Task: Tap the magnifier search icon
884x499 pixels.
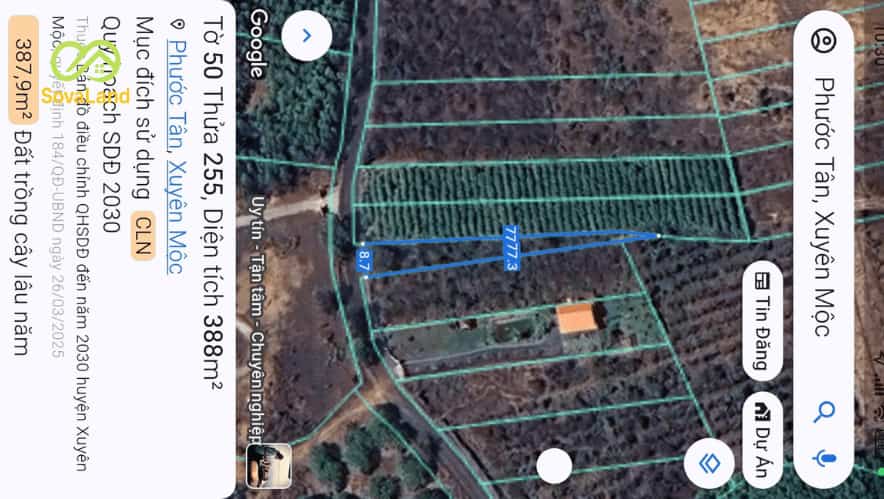Action: [x=825, y=411]
